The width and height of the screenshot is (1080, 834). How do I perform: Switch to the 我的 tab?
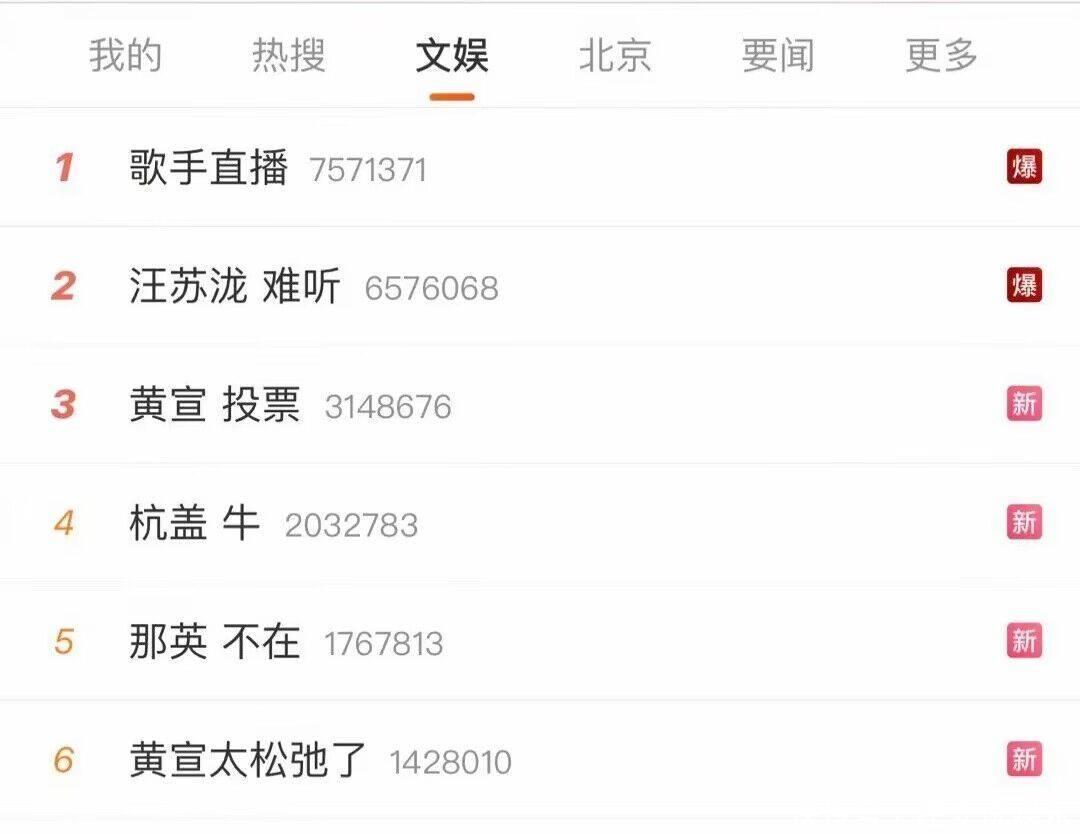tap(125, 56)
